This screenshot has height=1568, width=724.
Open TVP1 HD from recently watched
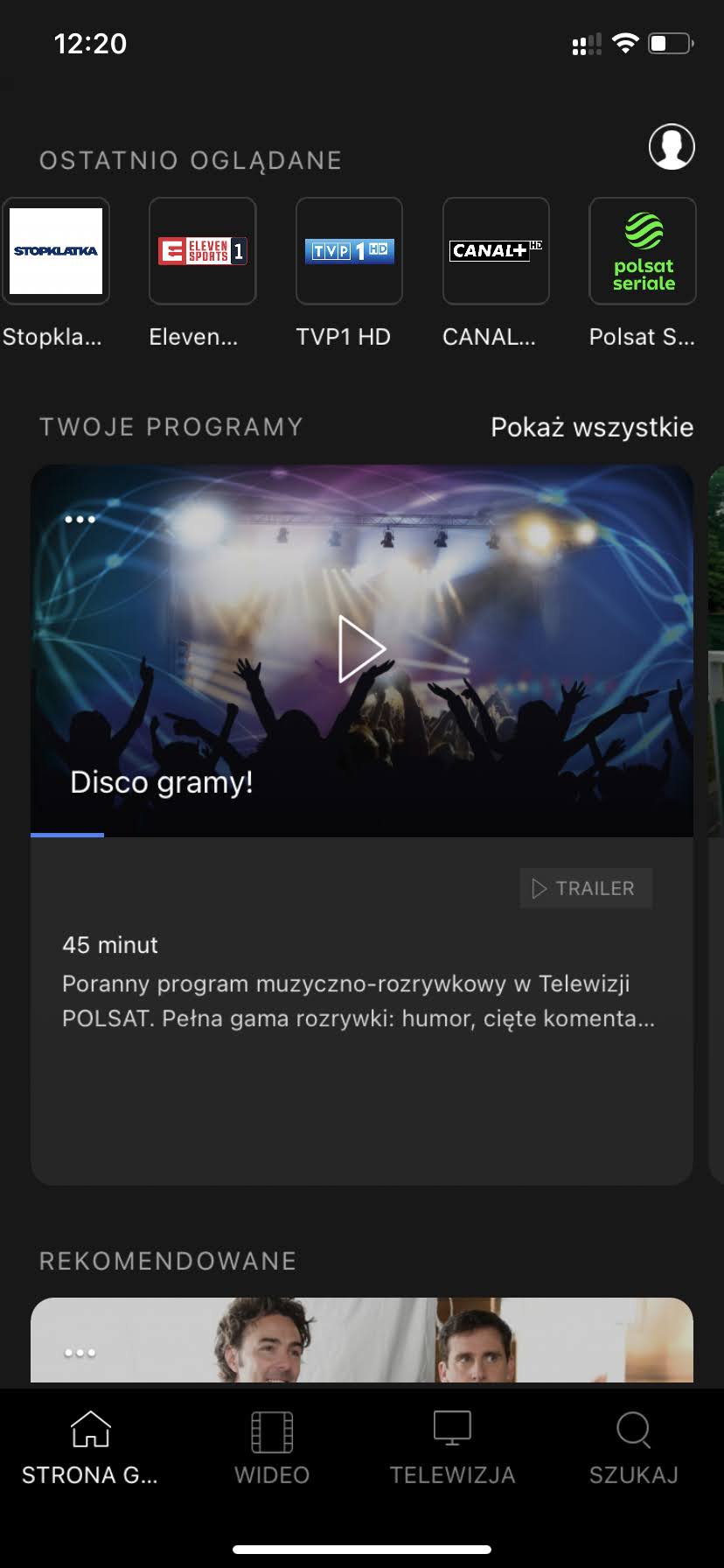tap(349, 251)
